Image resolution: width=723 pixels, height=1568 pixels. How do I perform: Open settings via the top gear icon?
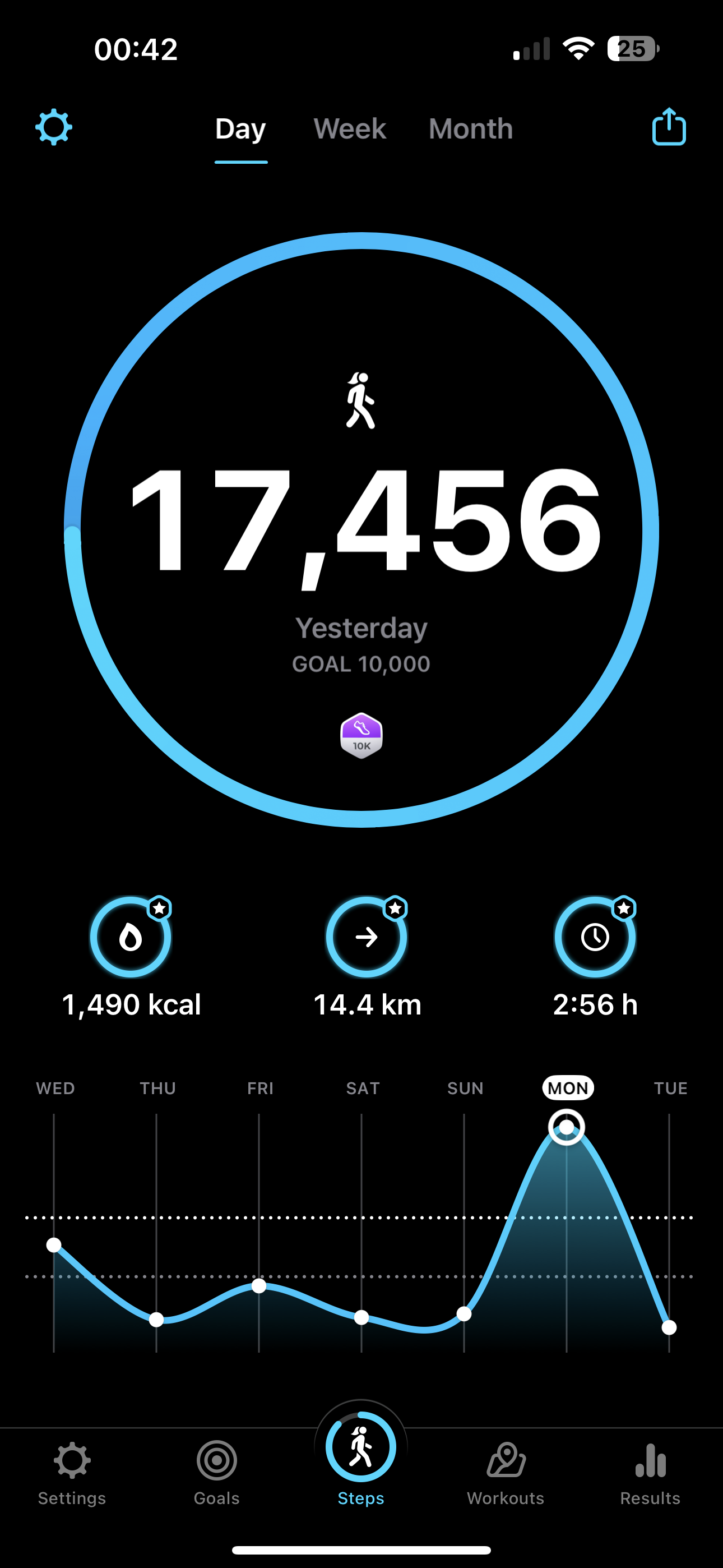point(54,127)
